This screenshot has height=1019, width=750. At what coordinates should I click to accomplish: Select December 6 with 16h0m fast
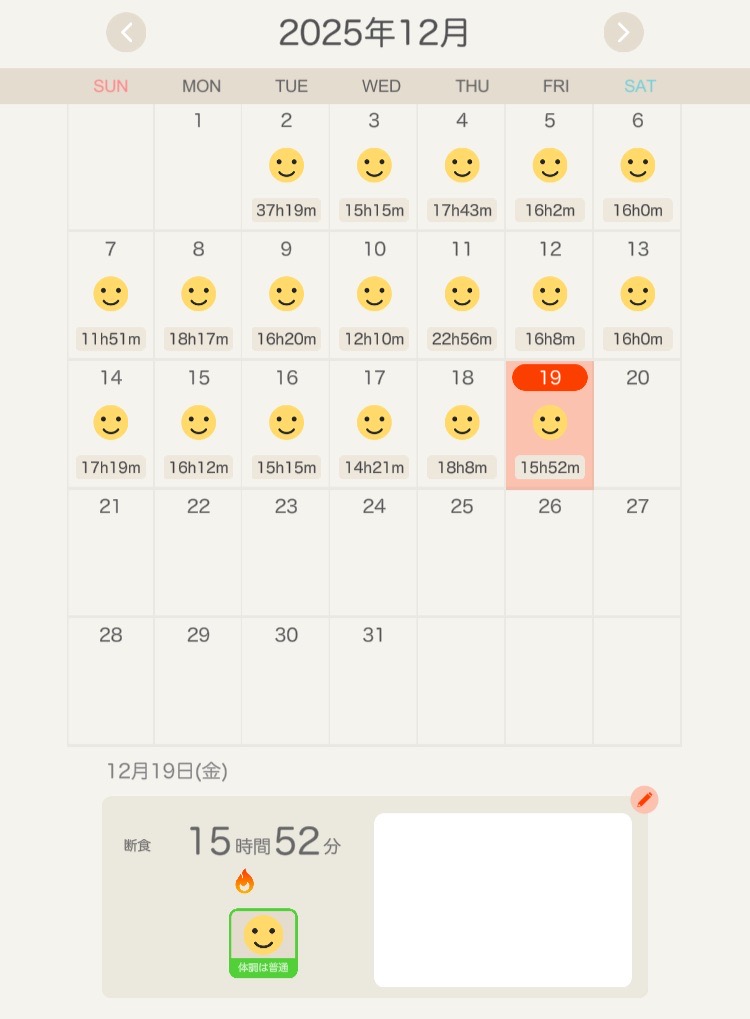637,167
